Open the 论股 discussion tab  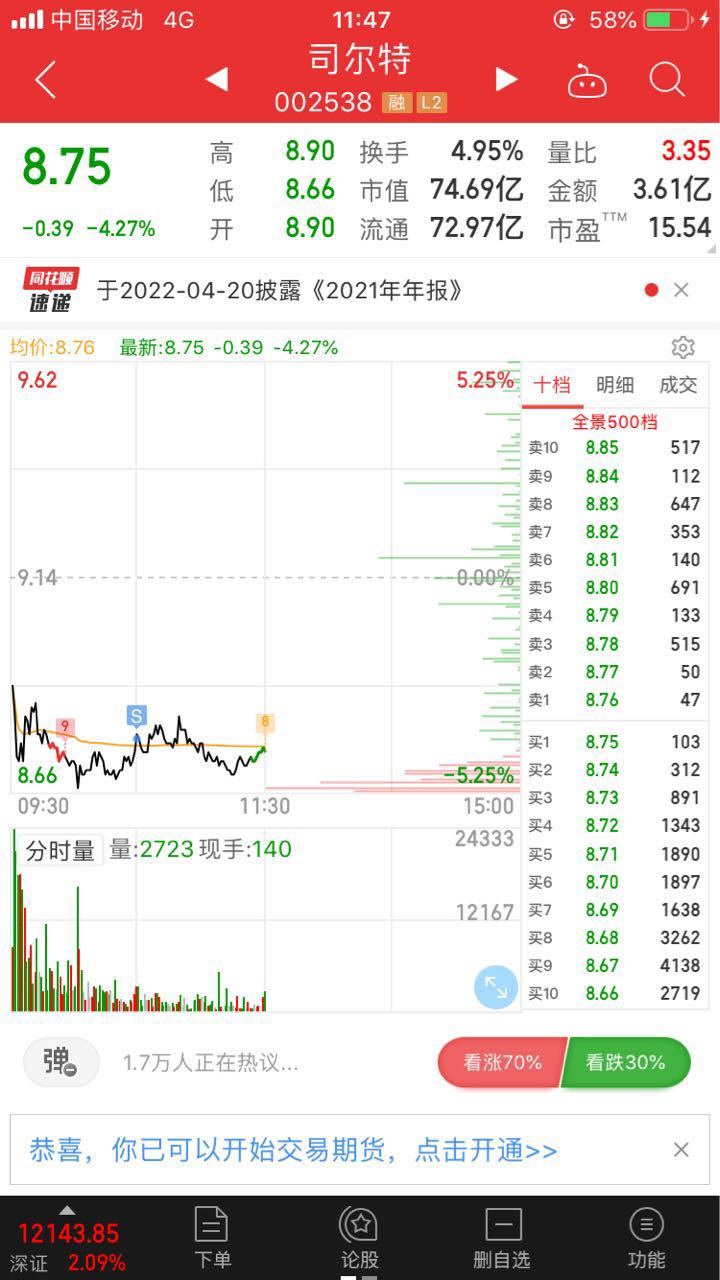click(359, 1236)
